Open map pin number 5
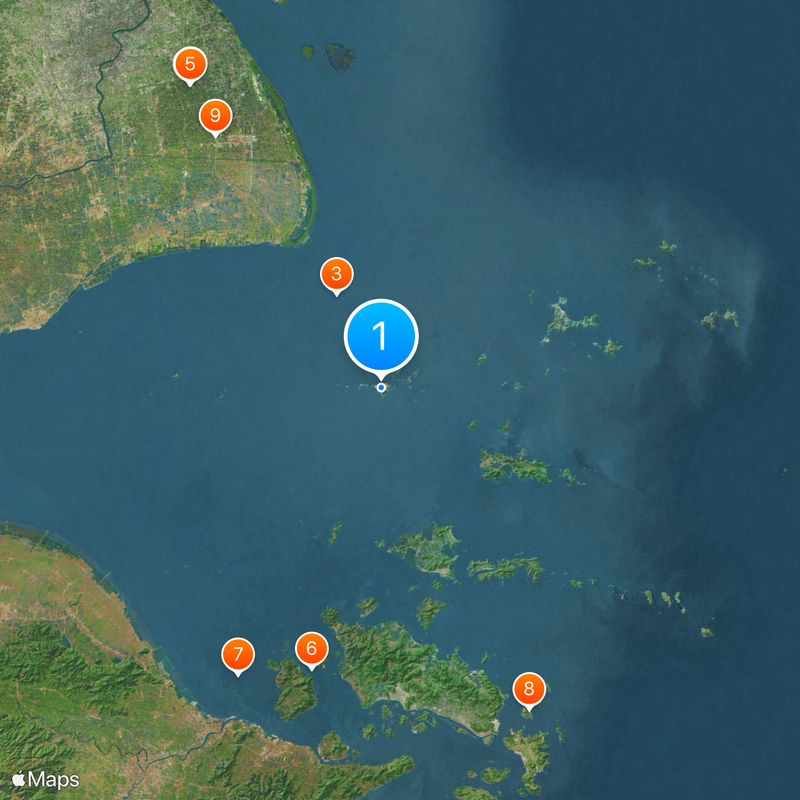Image resolution: width=800 pixels, height=800 pixels. 189,65
